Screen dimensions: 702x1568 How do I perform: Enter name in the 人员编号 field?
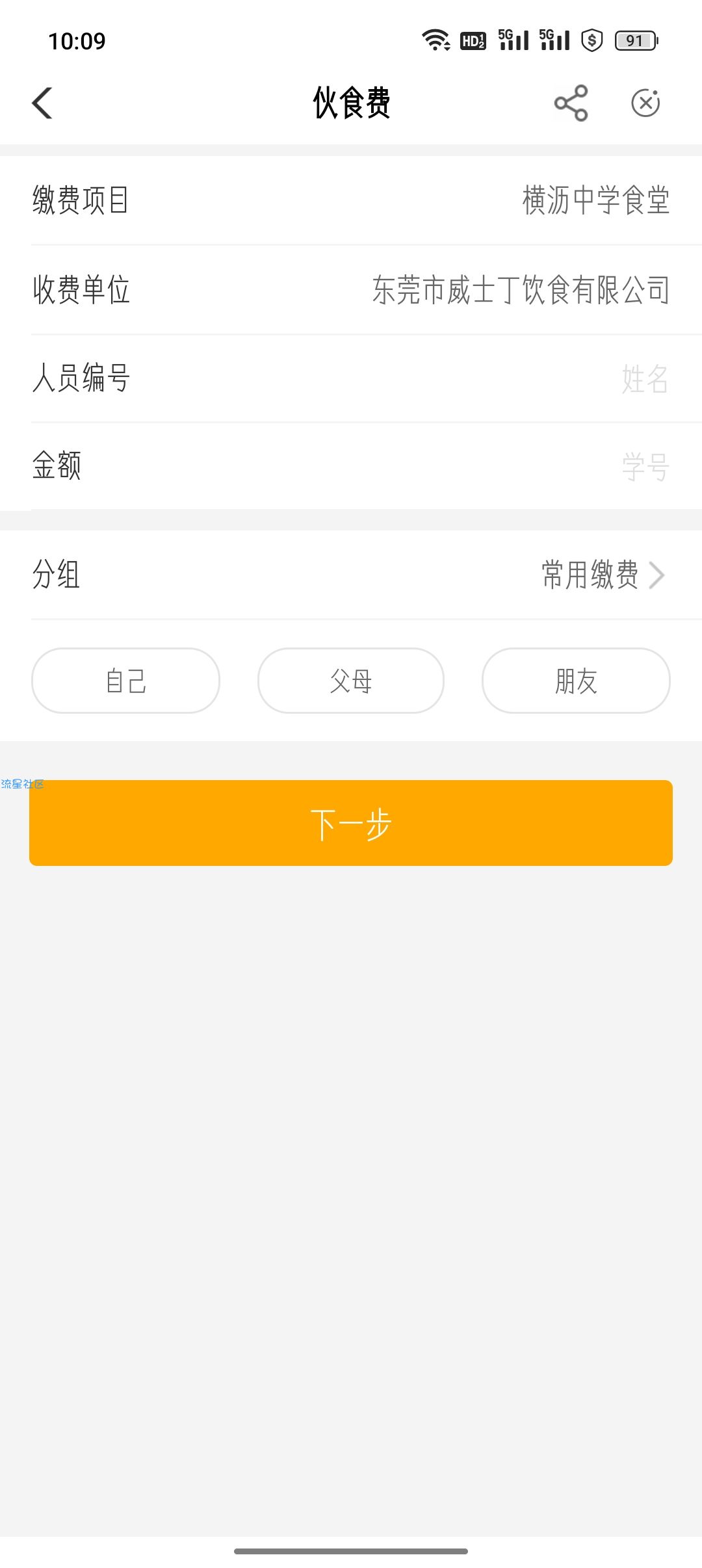pyautogui.click(x=351, y=378)
